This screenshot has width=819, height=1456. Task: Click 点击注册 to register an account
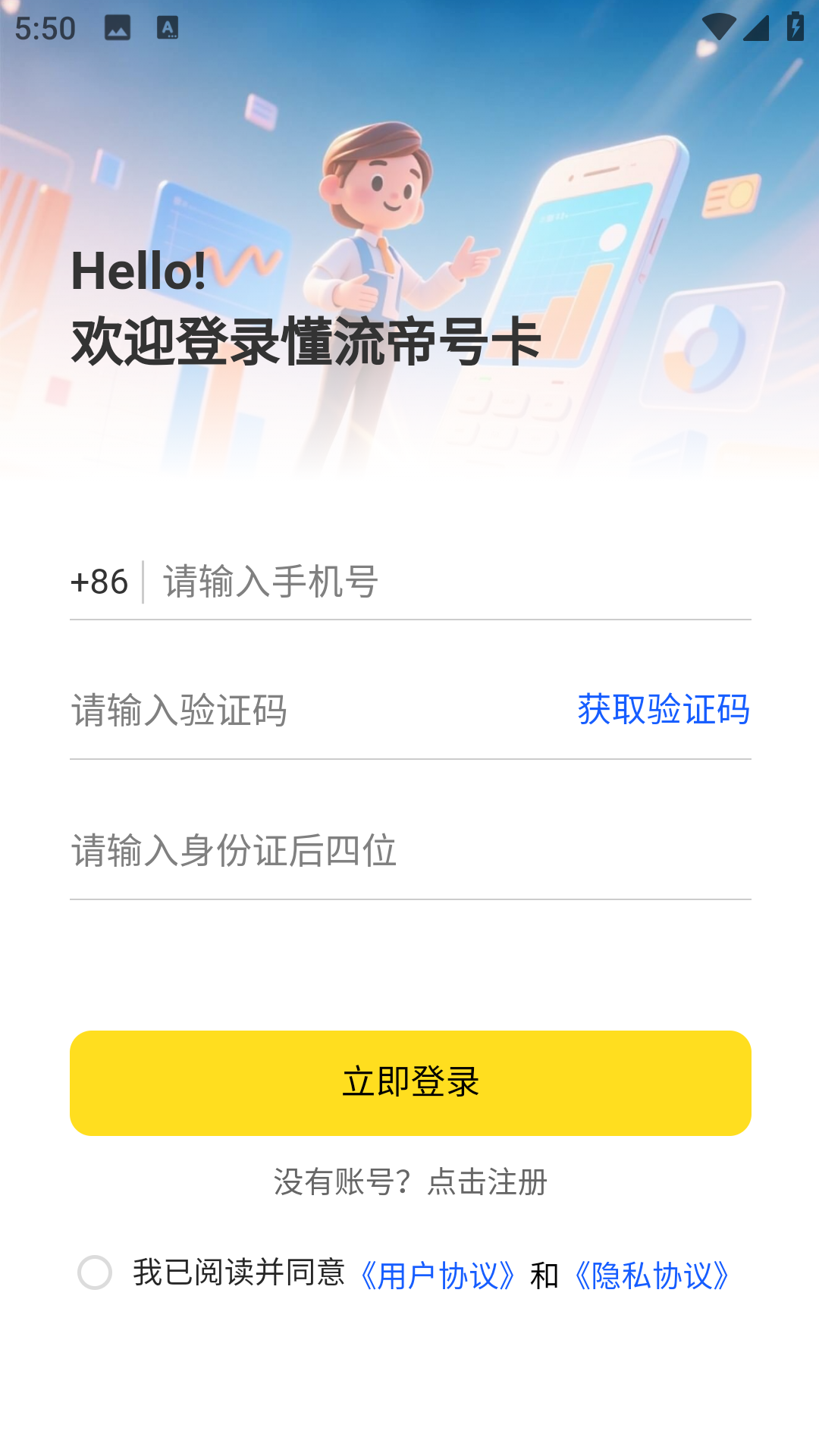pyautogui.click(x=486, y=1180)
